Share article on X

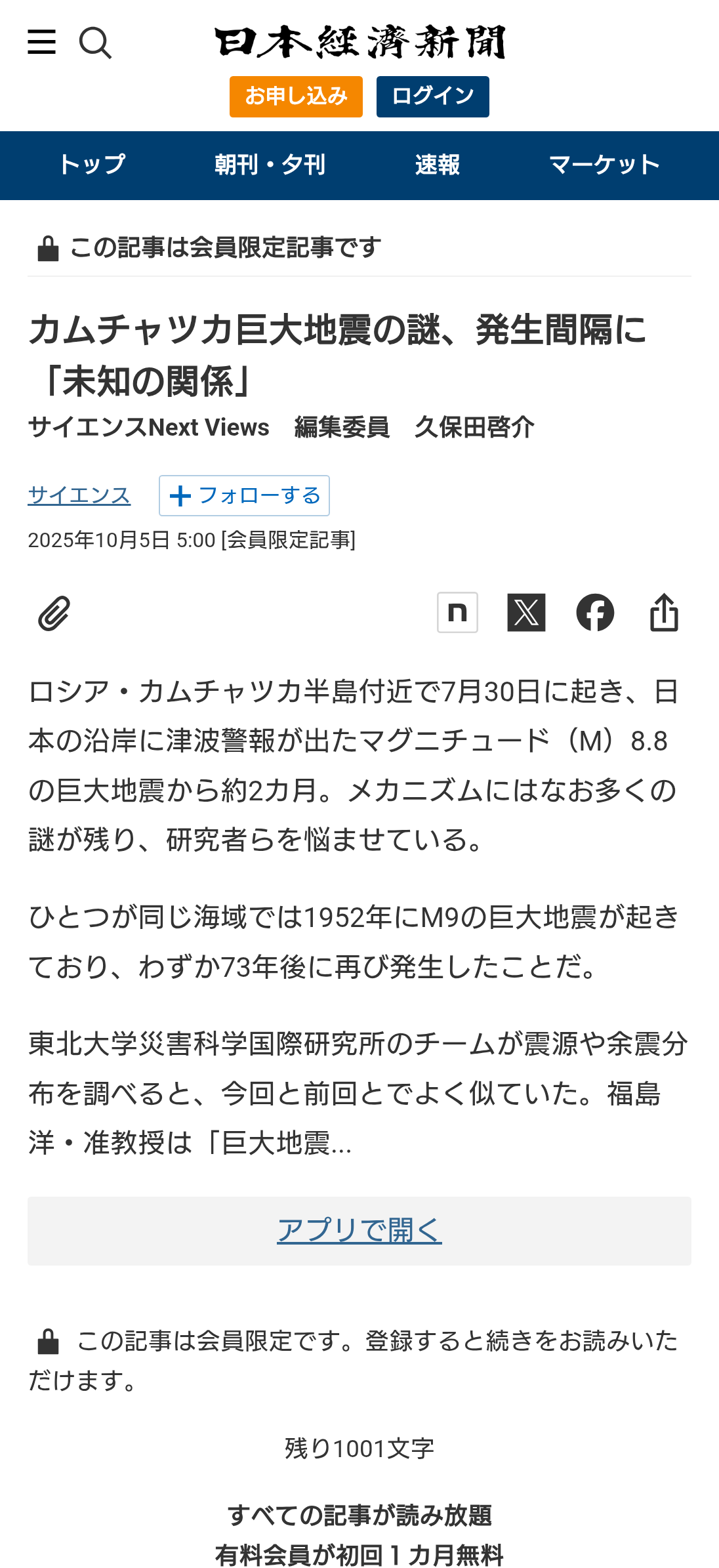point(526,613)
